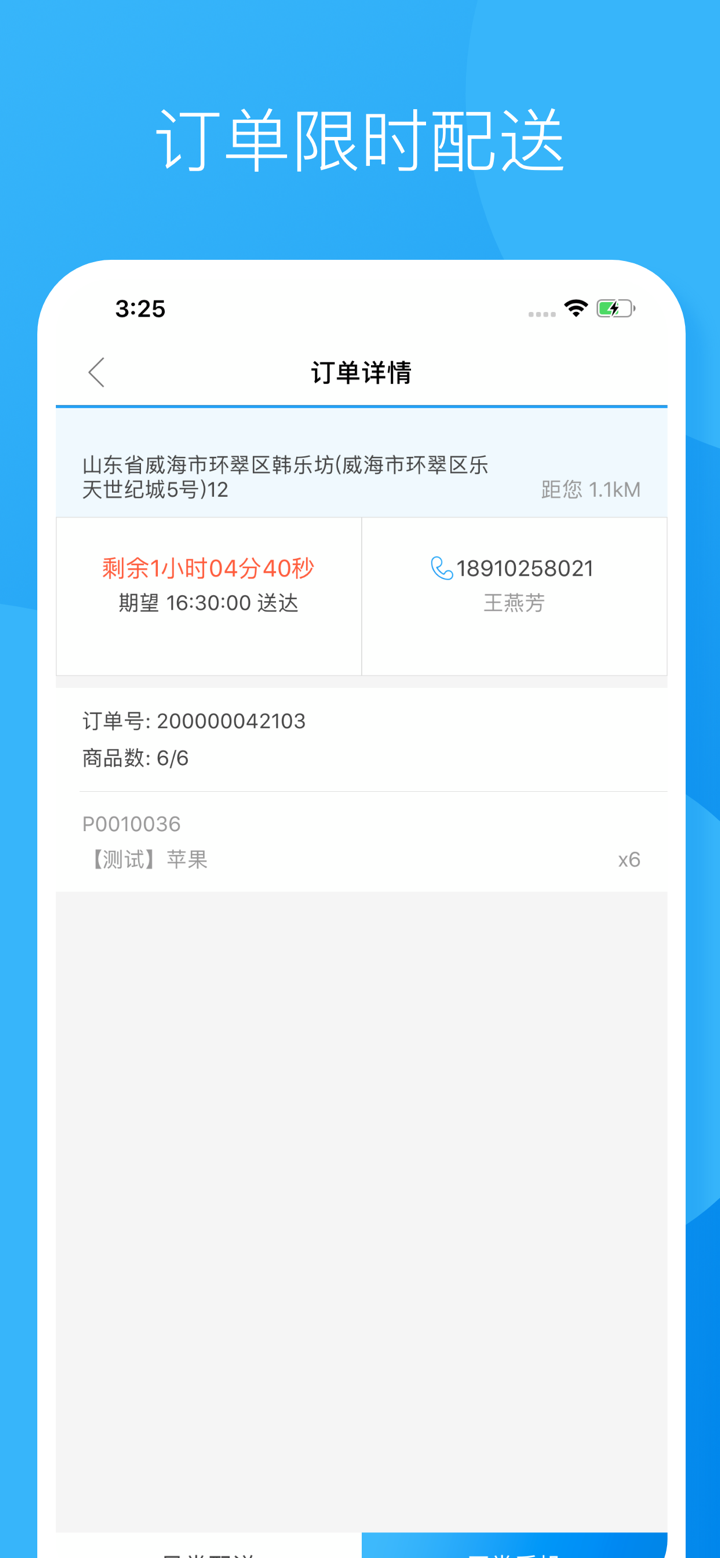Image resolution: width=720 pixels, height=1558 pixels.
Task: Click the Wi-Fi icon in the status bar
Action: click(575, 310)
